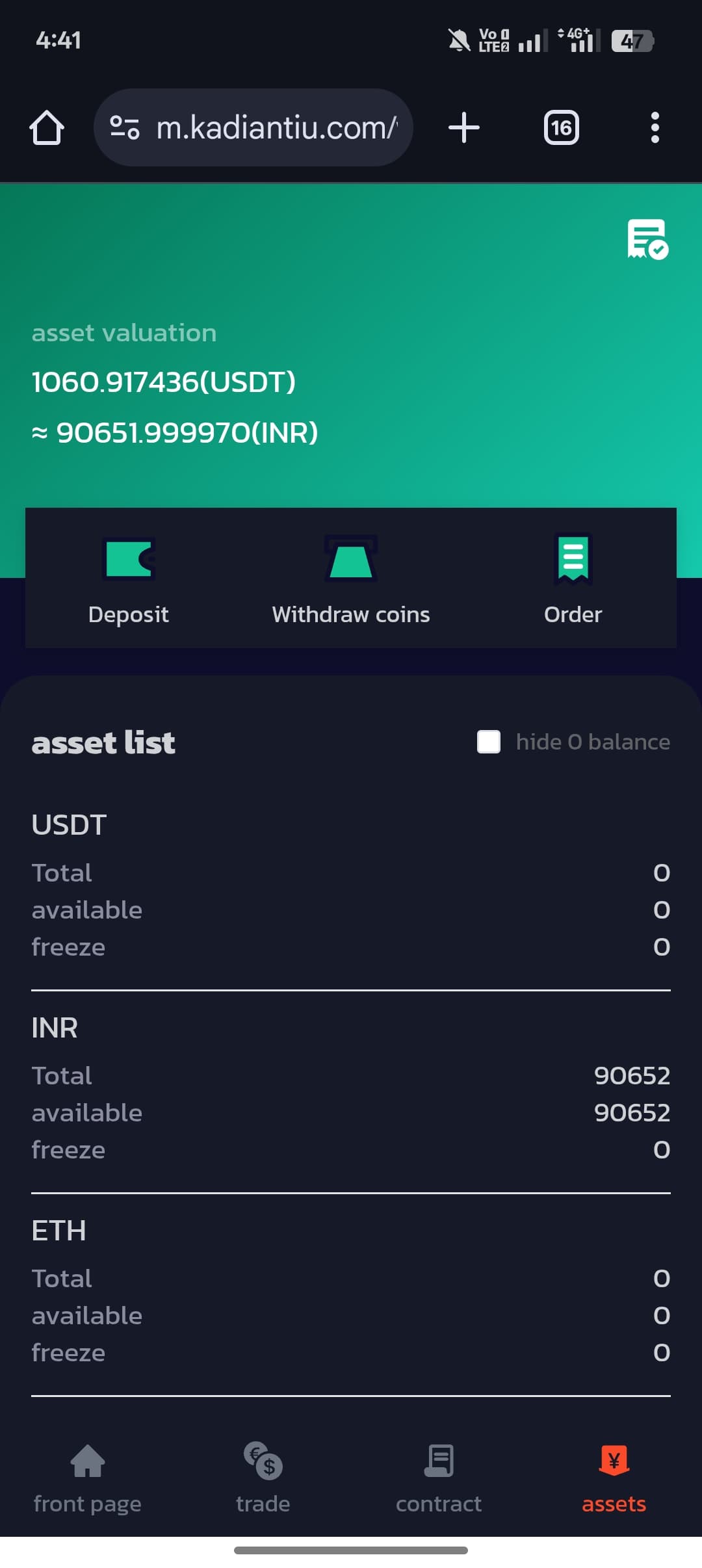
Task: Open Withdraw coins
Action: pyautogui.click(x=351, y=578)
